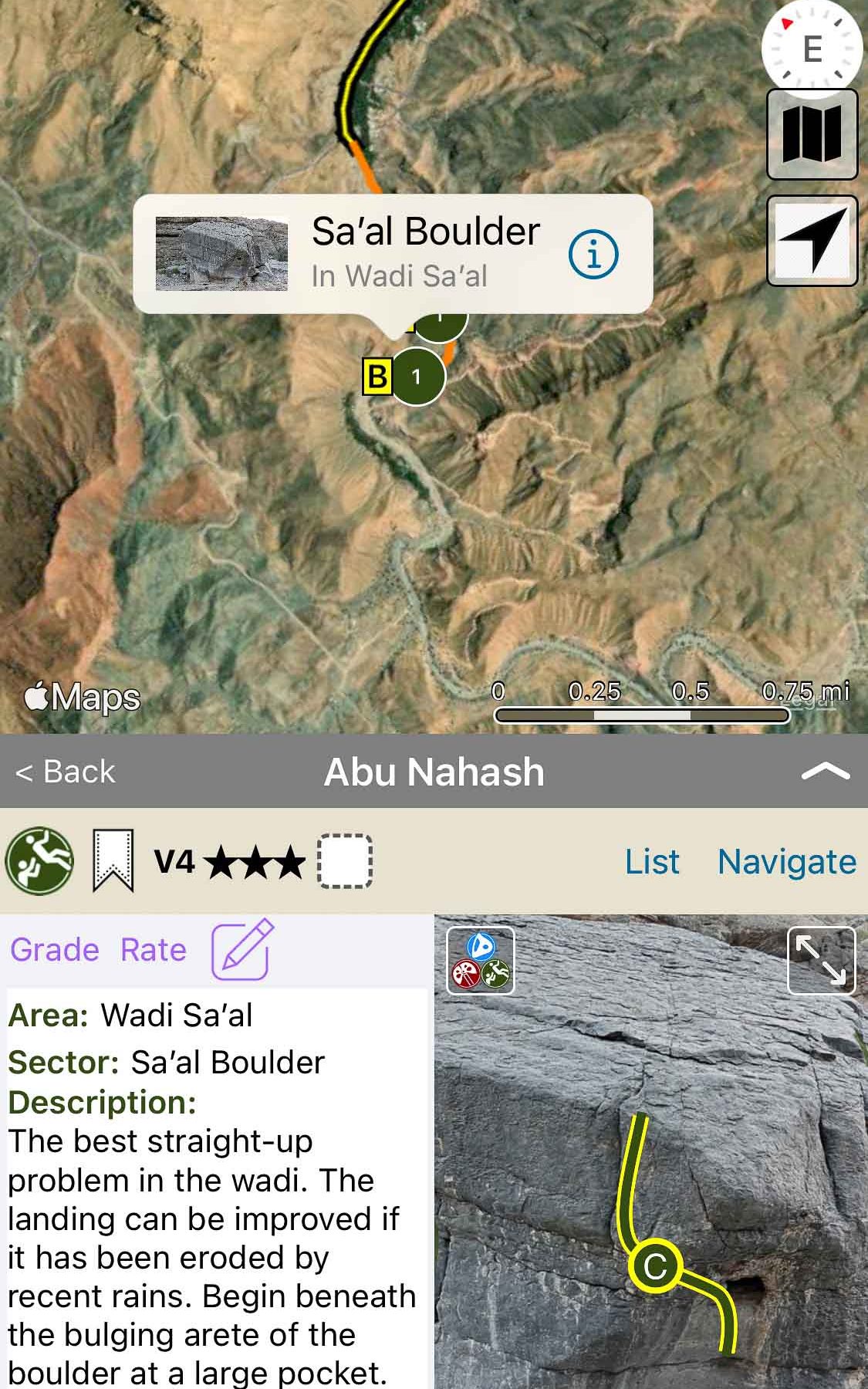This screenshot has height=1389, width=868.
Task: Tap the compass to reorient map
Action: (811, 49)
